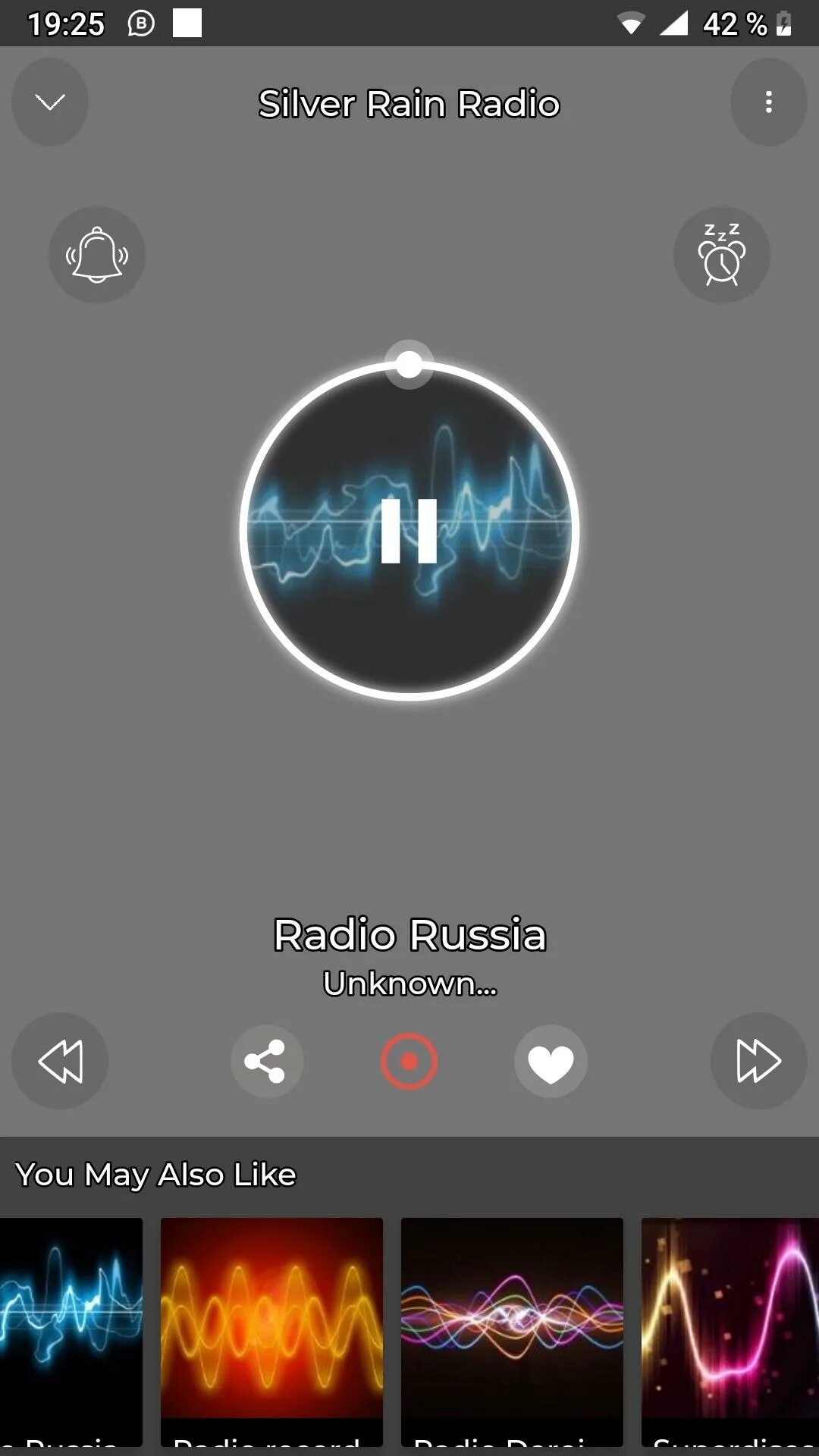The image size is (819, 1456).
Task: Set an alarm with the bell icon
Action: (97, 255)
